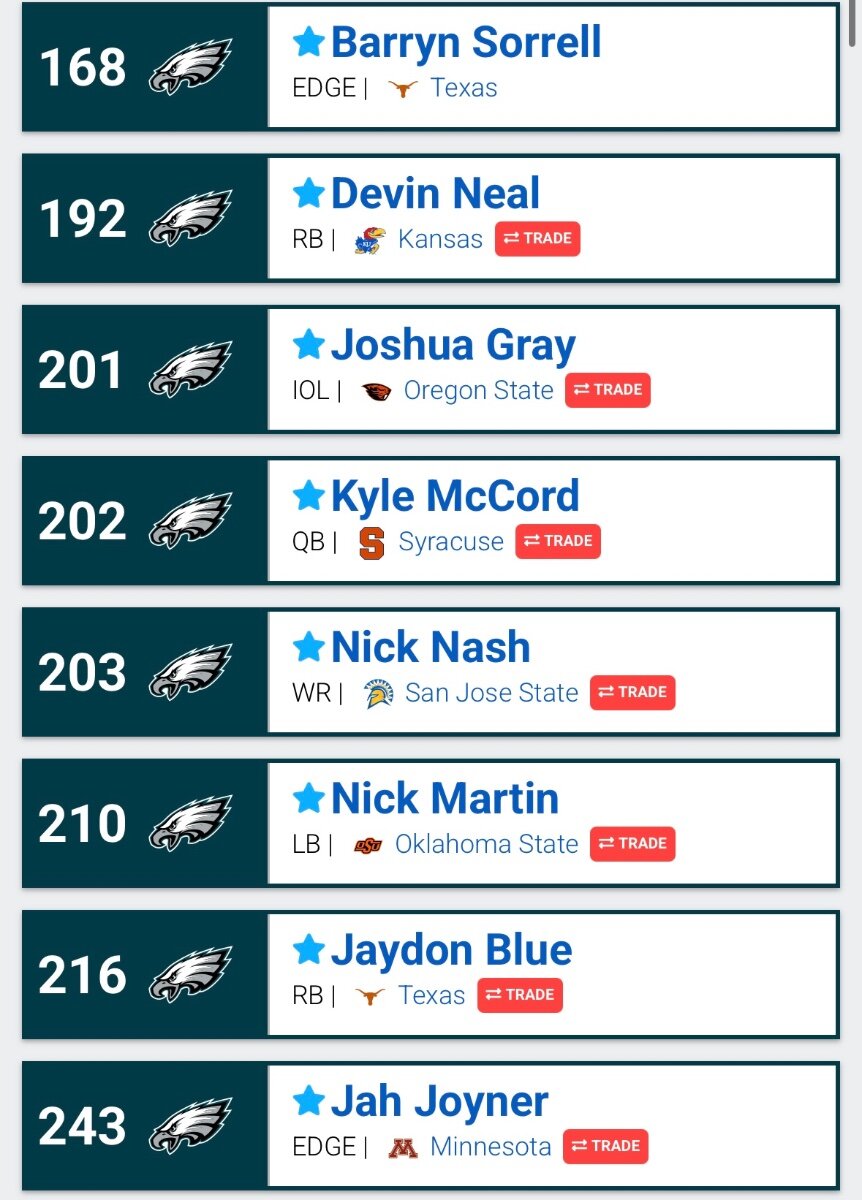View Joshua Gray's player page
This screenshot has width=862, height=1200.
click(452, 346)
